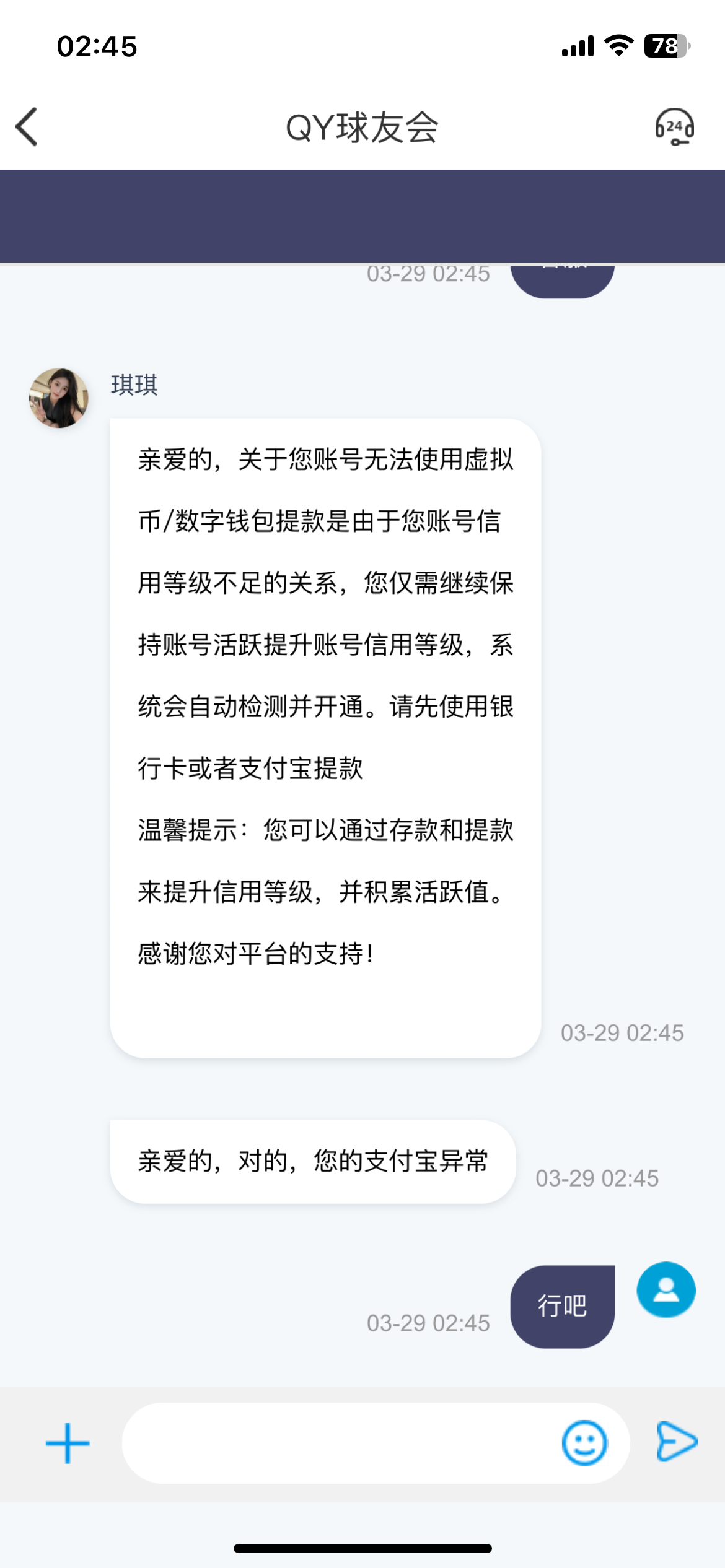Open 24-hour customer service headset icon
The image size is (725, 1568).
[674, 127]
